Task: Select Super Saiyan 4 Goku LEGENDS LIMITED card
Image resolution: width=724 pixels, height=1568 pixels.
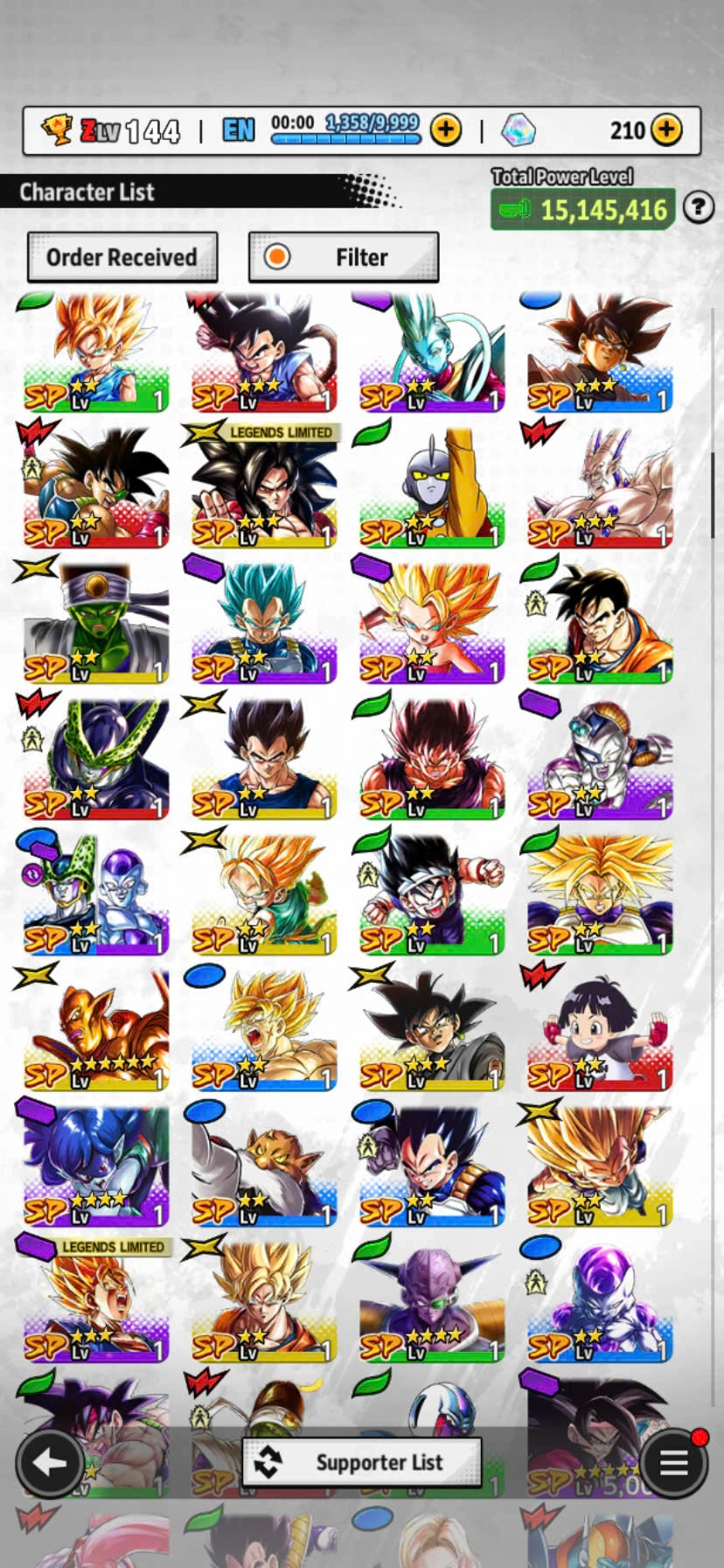Action: (x=264, y=486)
